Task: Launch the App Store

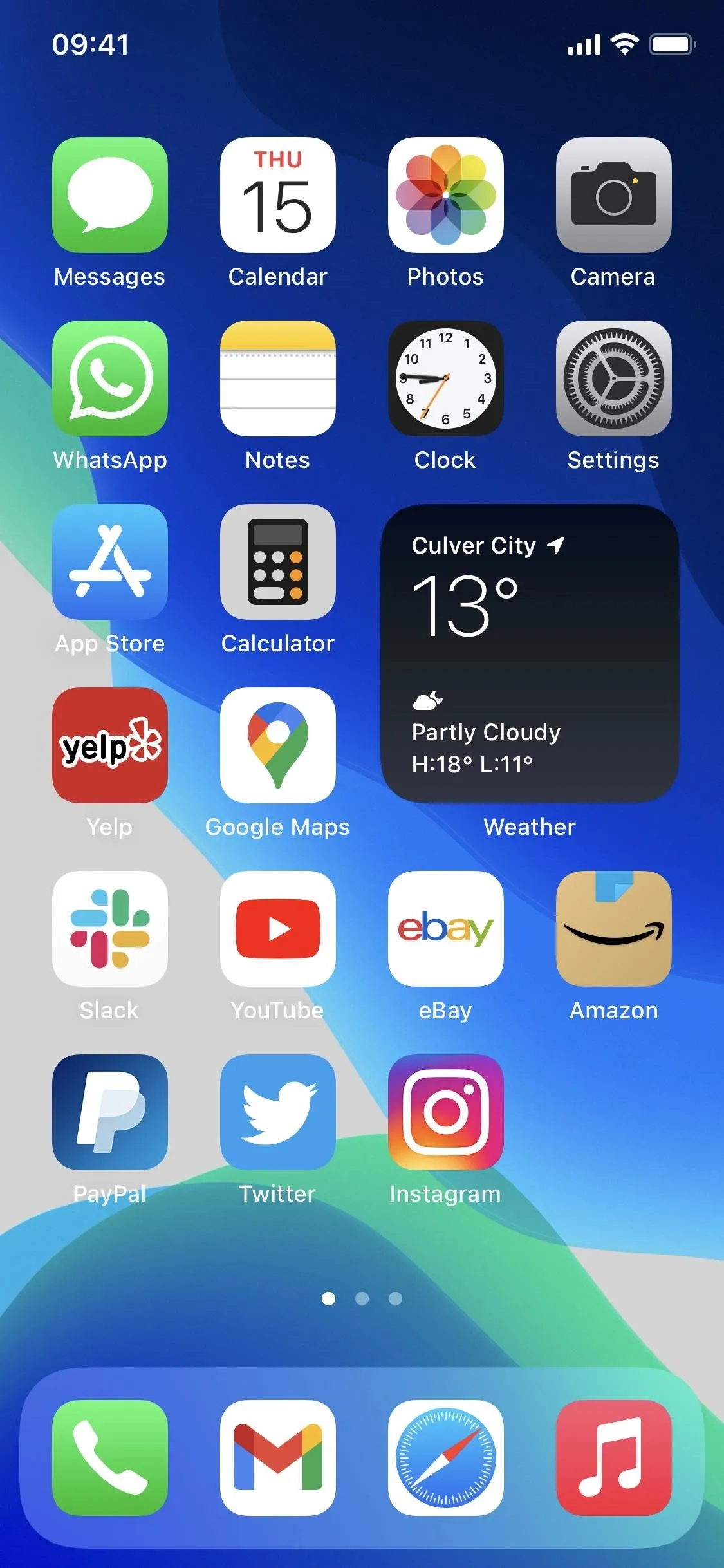Action: (x=110, y=562)
